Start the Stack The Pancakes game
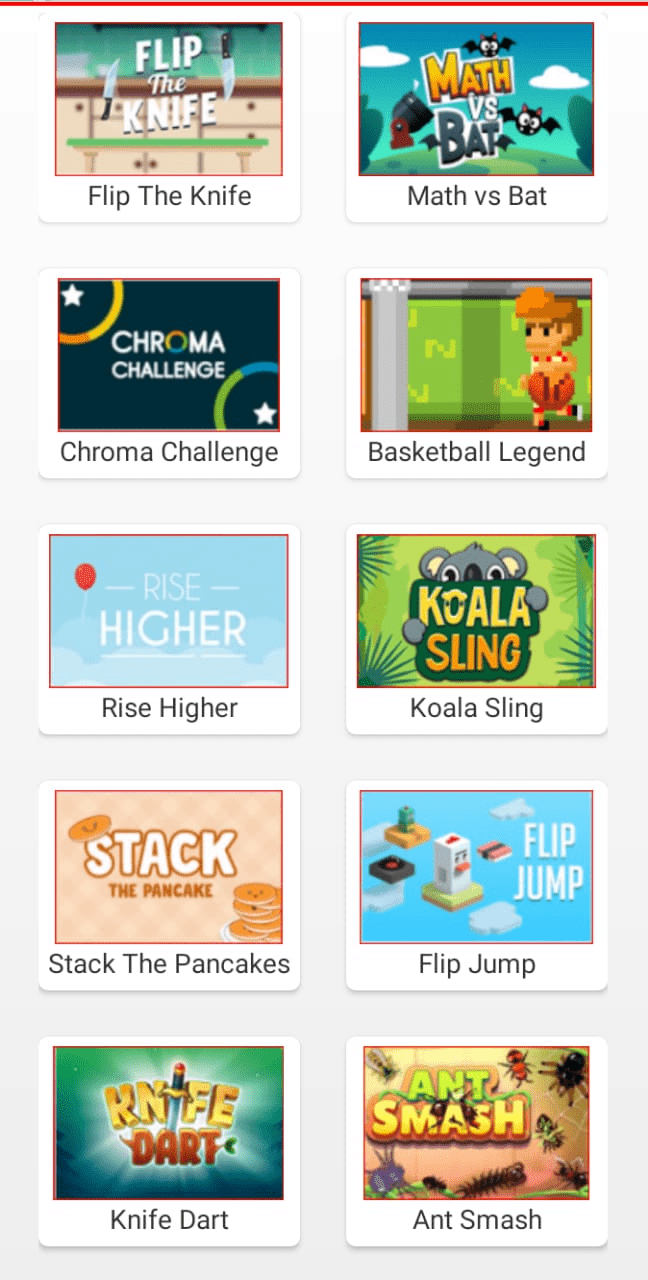Image resolution: width=648 pixels, height=1280 pixels. pos(169,885)
